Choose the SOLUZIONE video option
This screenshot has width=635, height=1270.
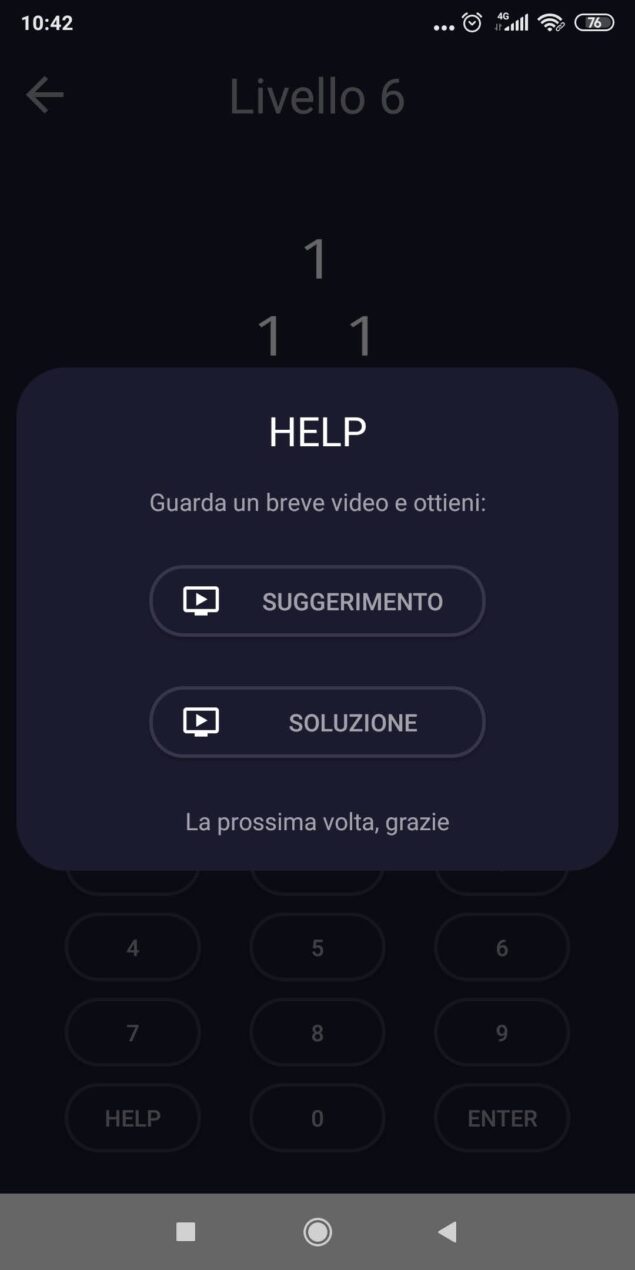click(x=317, y=722)
